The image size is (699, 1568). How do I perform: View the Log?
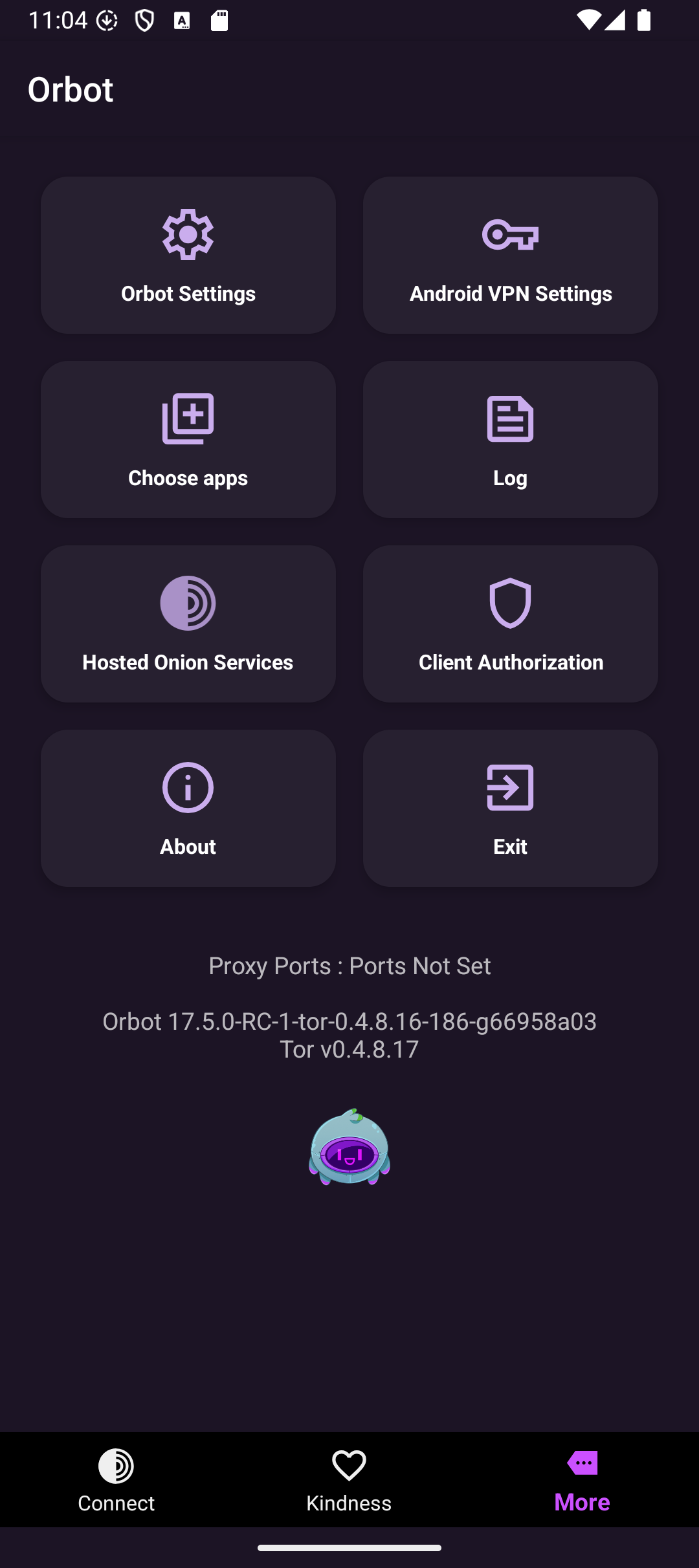(x=510, y=439)
